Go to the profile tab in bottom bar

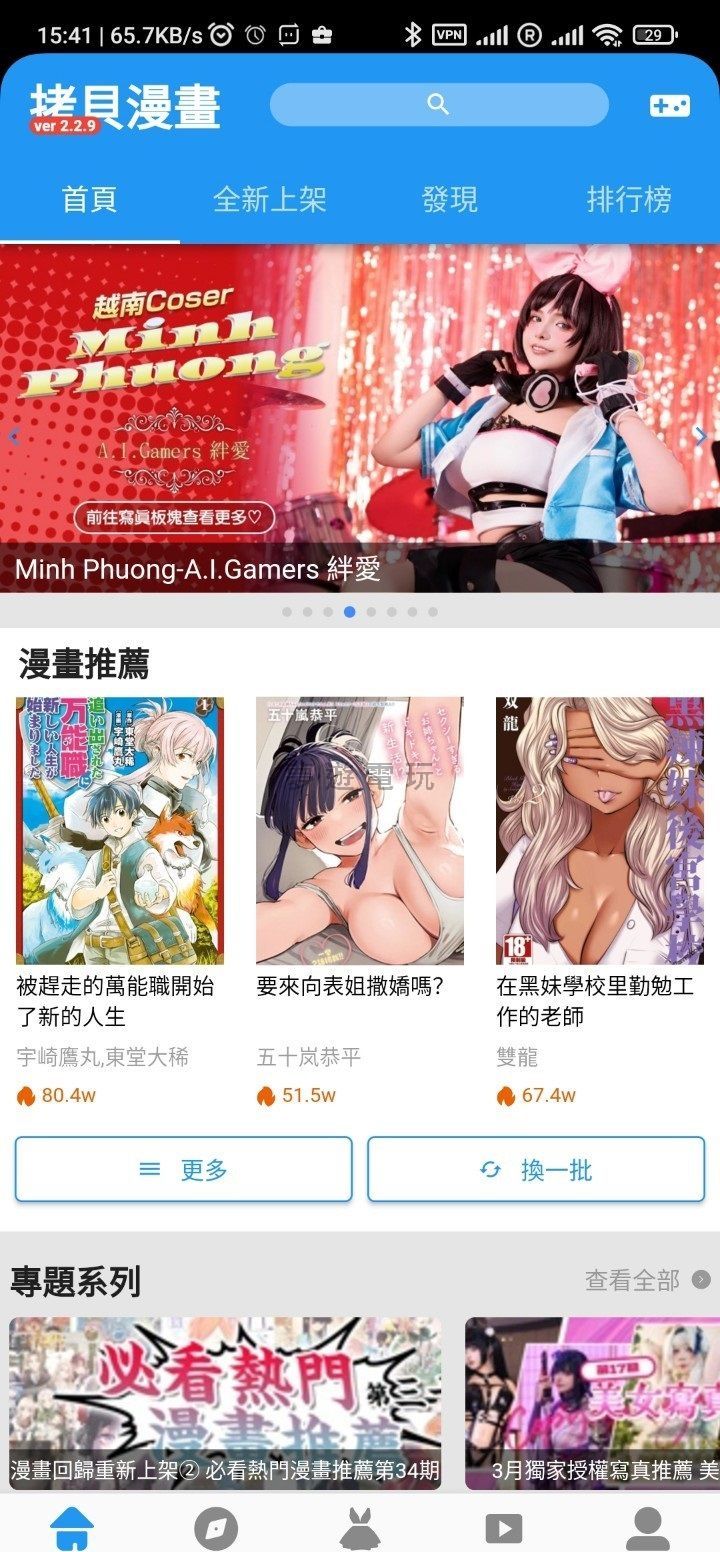647,1527
